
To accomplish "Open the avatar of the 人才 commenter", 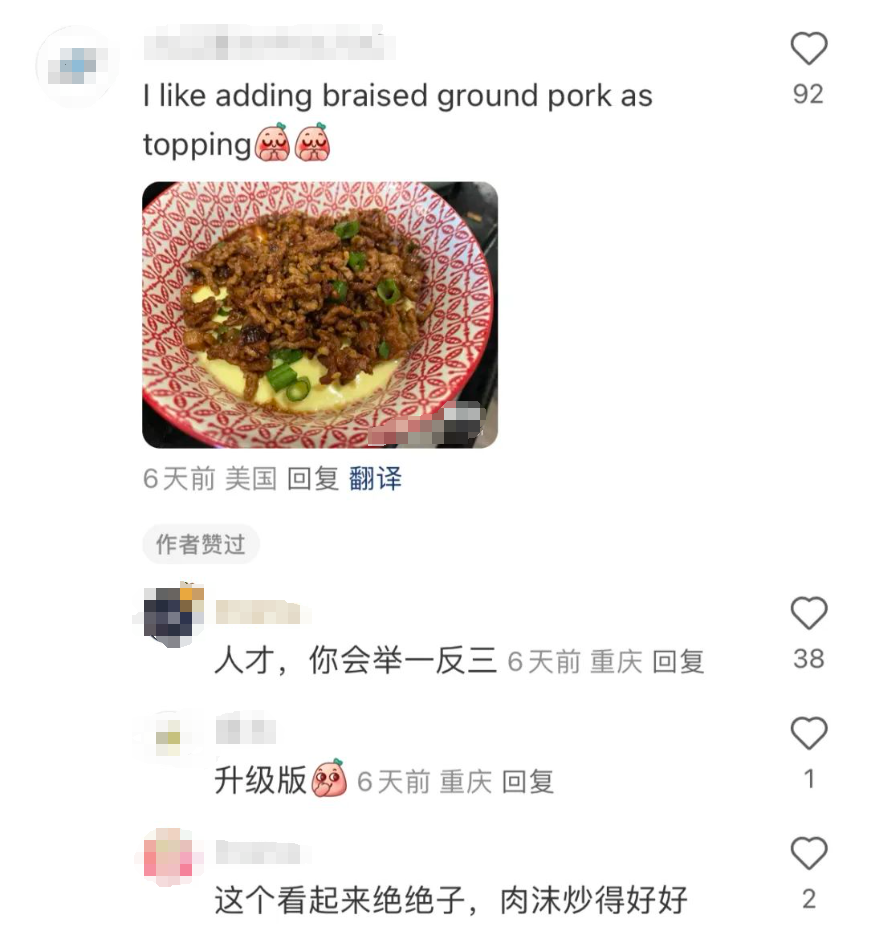I will point(172,612).
